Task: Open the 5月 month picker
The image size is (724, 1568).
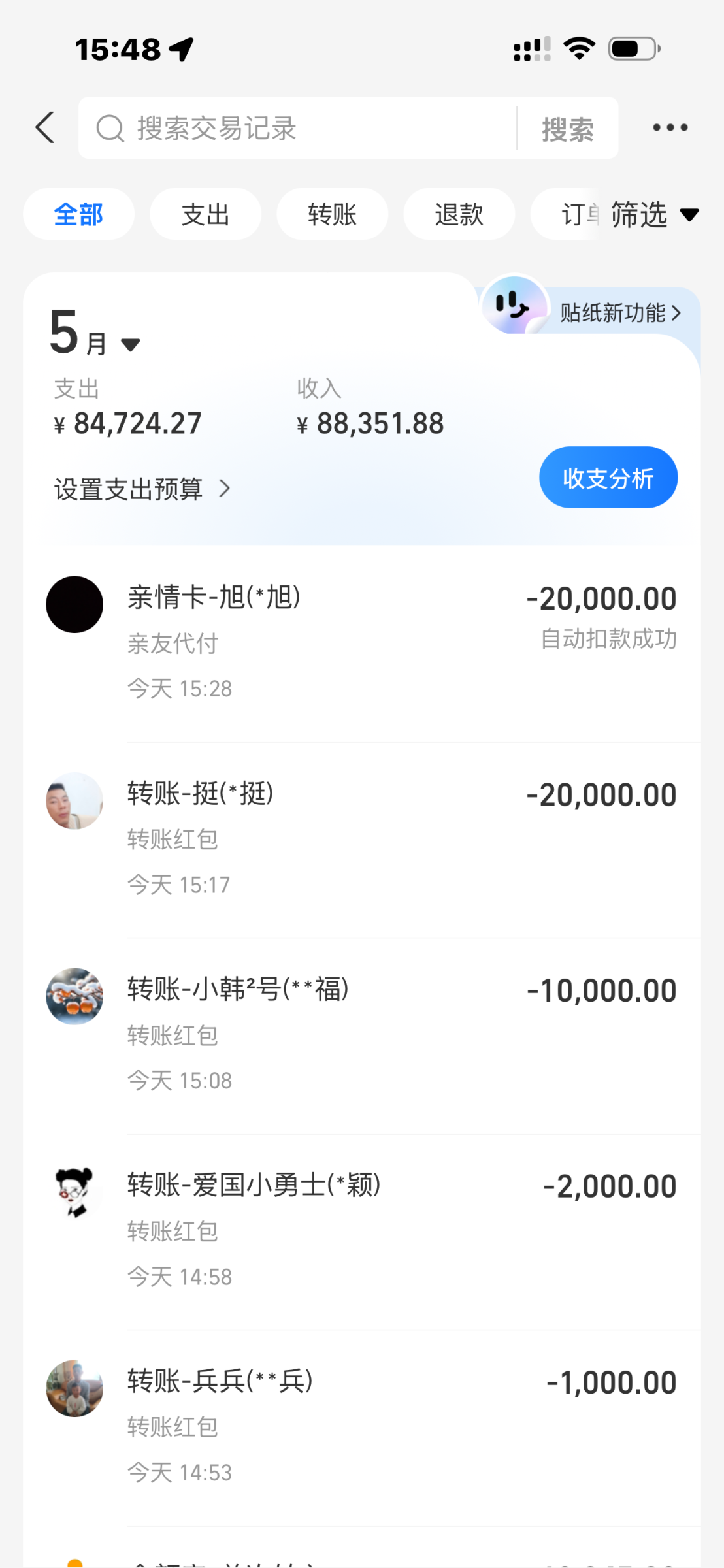Action: (x=95, y=335)
